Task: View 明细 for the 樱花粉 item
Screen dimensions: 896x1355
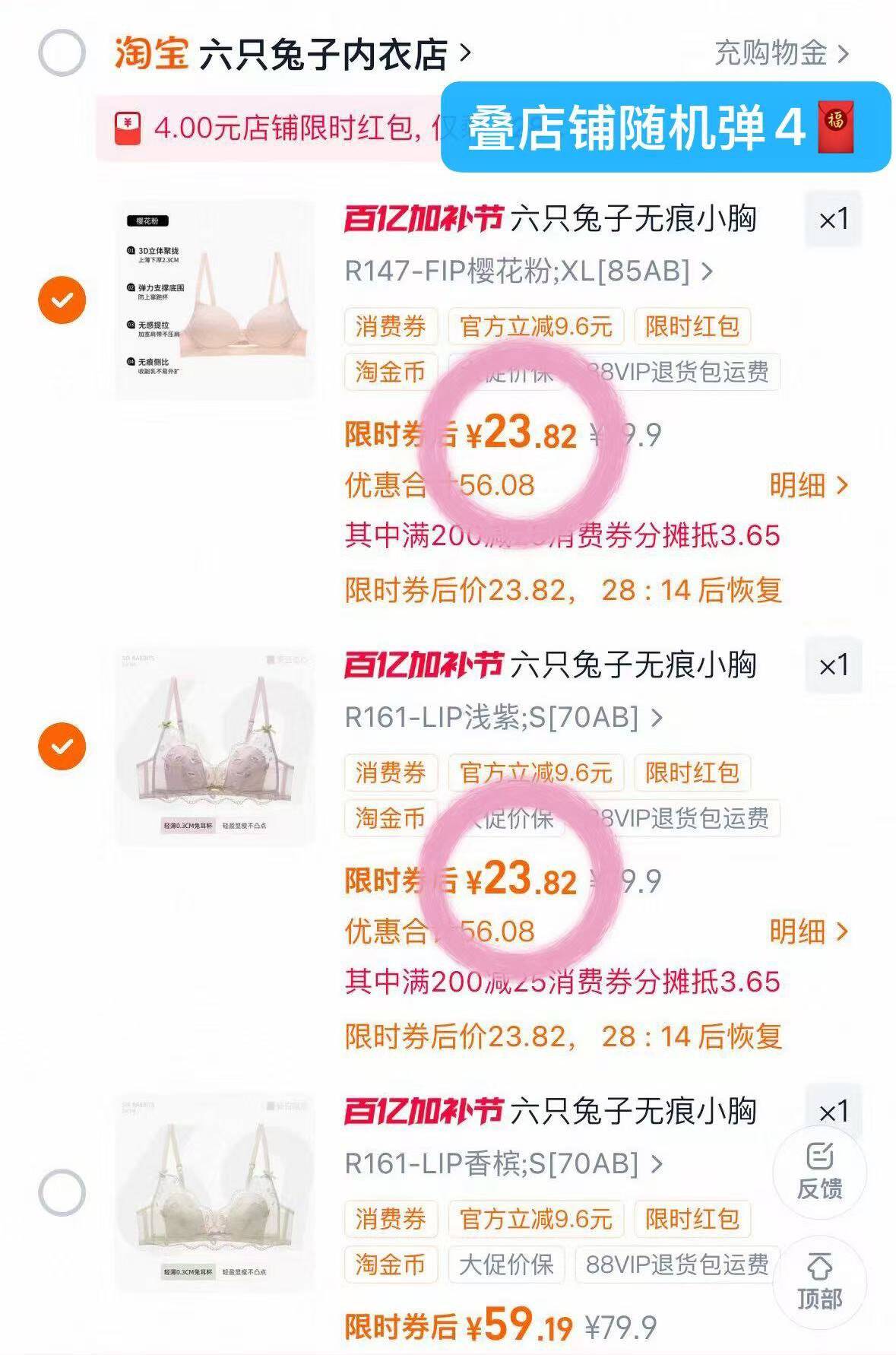Action: (809, 485)
